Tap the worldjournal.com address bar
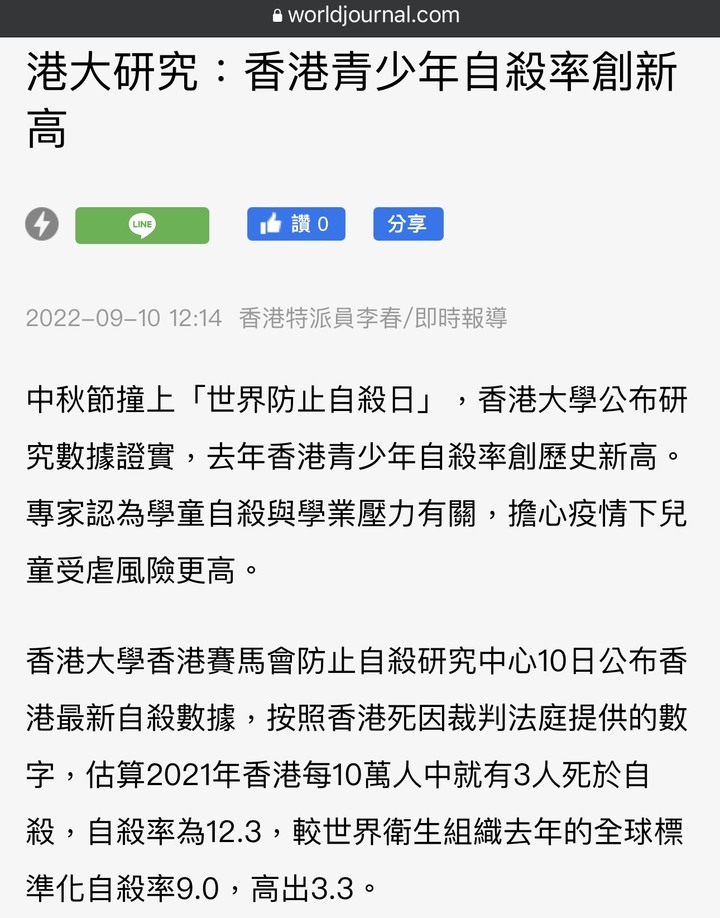Screen dimensions: 720x918 point(366,15)
